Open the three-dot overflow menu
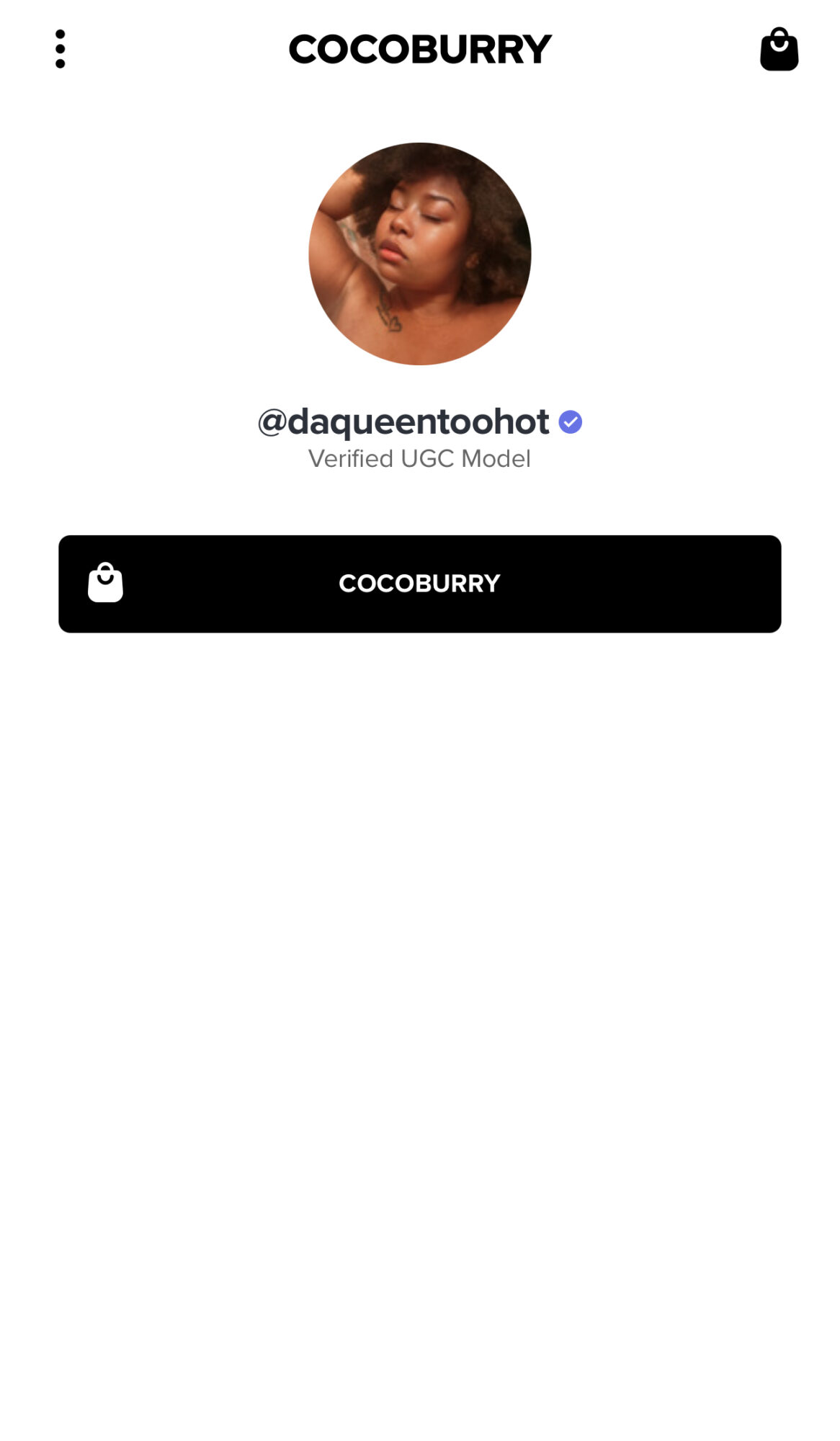Screen dimensions: 840x1441 pos(61,49)
